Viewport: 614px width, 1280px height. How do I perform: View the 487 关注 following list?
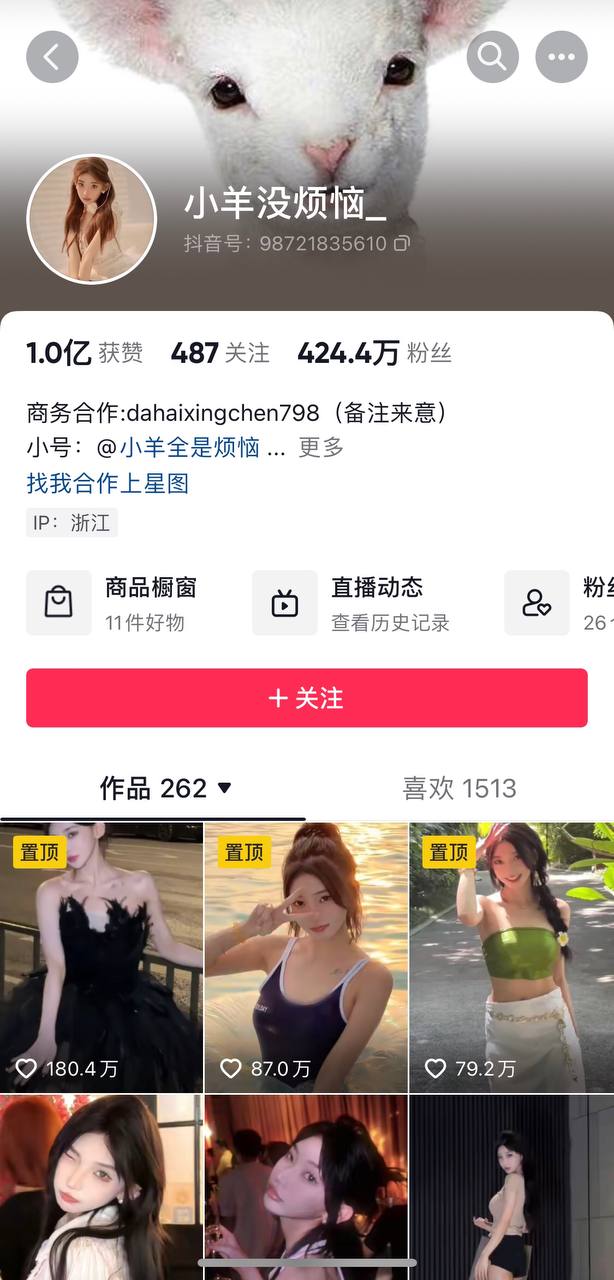click(x=220, y=353)
